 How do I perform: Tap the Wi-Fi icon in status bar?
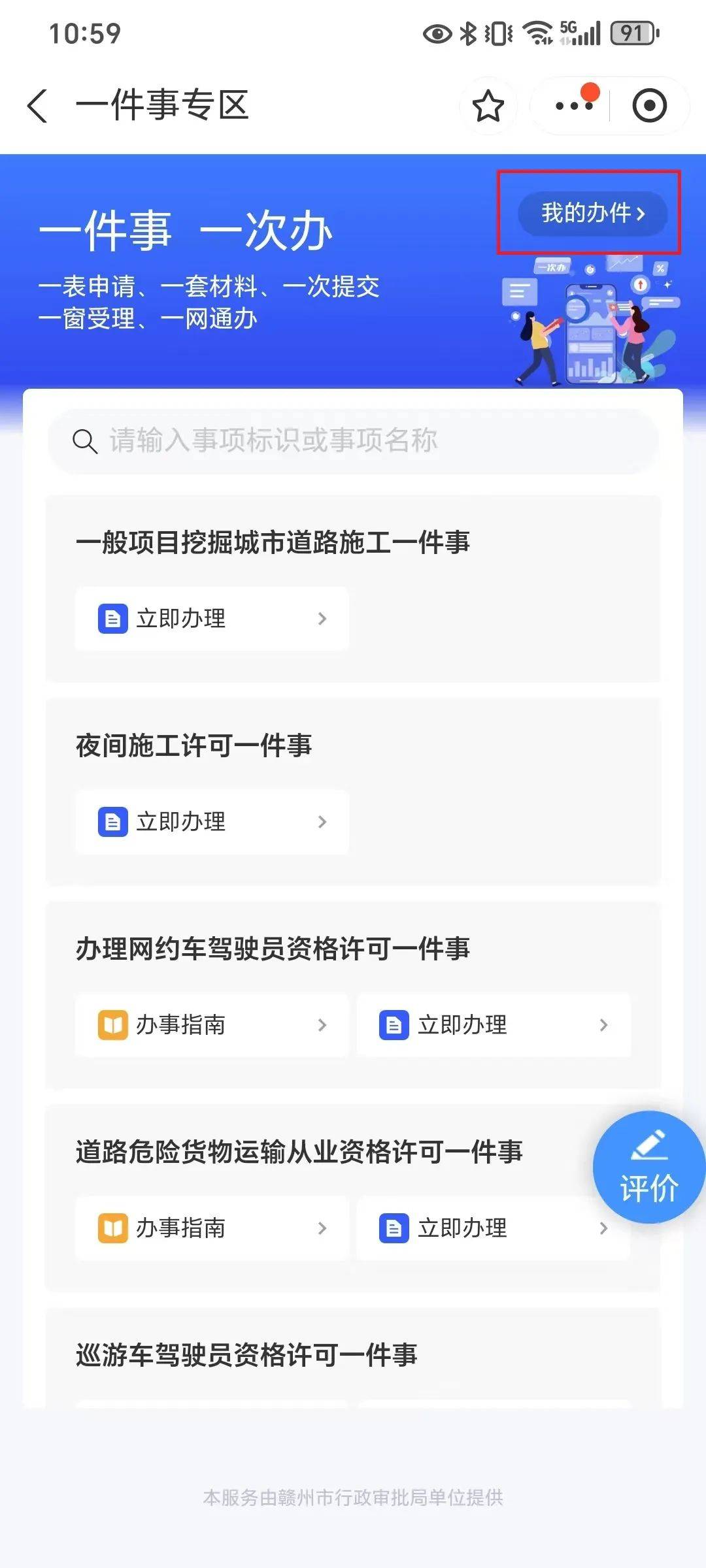tap(537, 33)
